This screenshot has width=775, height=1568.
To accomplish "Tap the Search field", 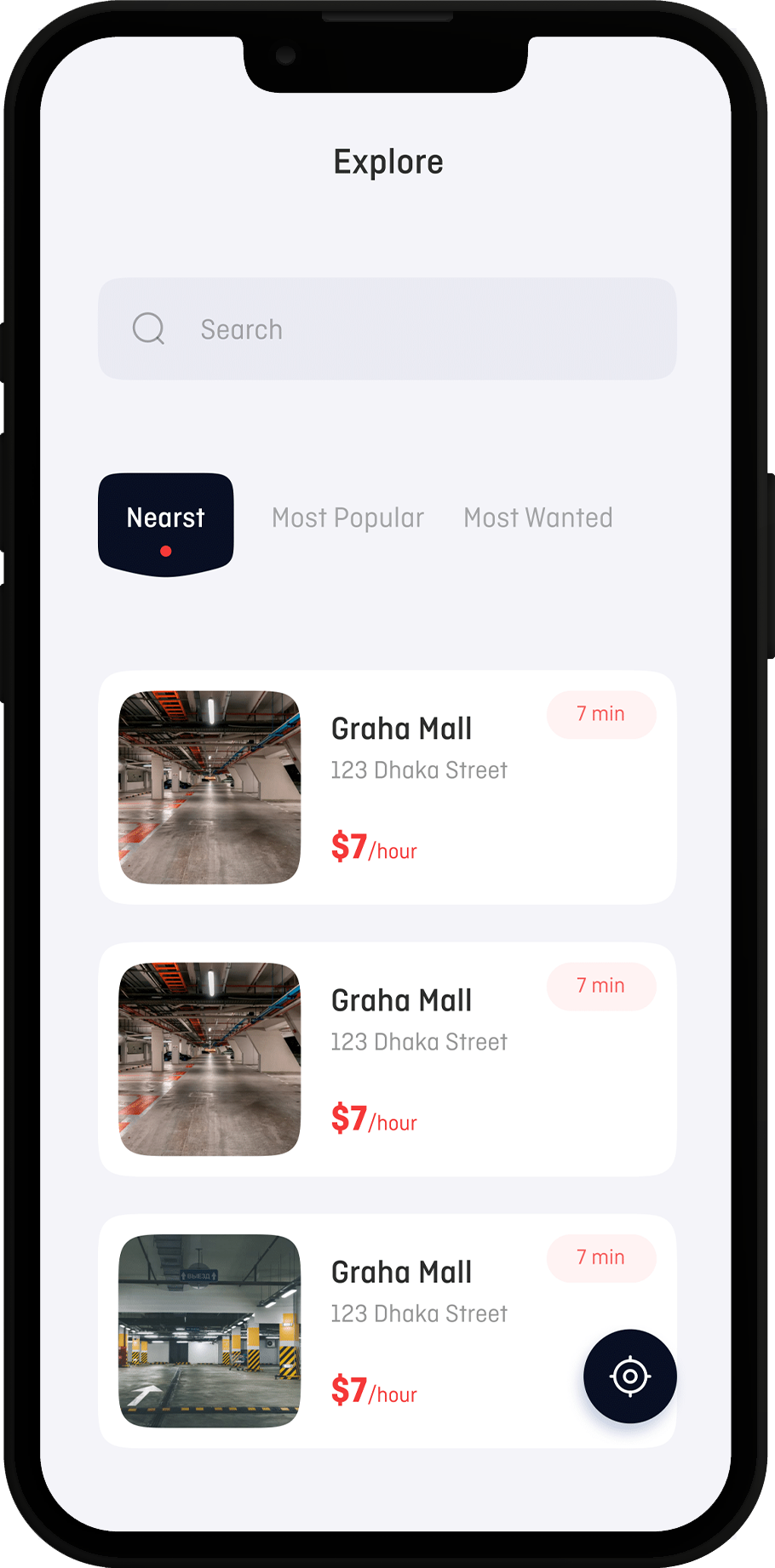I will (x=387, y=329).
